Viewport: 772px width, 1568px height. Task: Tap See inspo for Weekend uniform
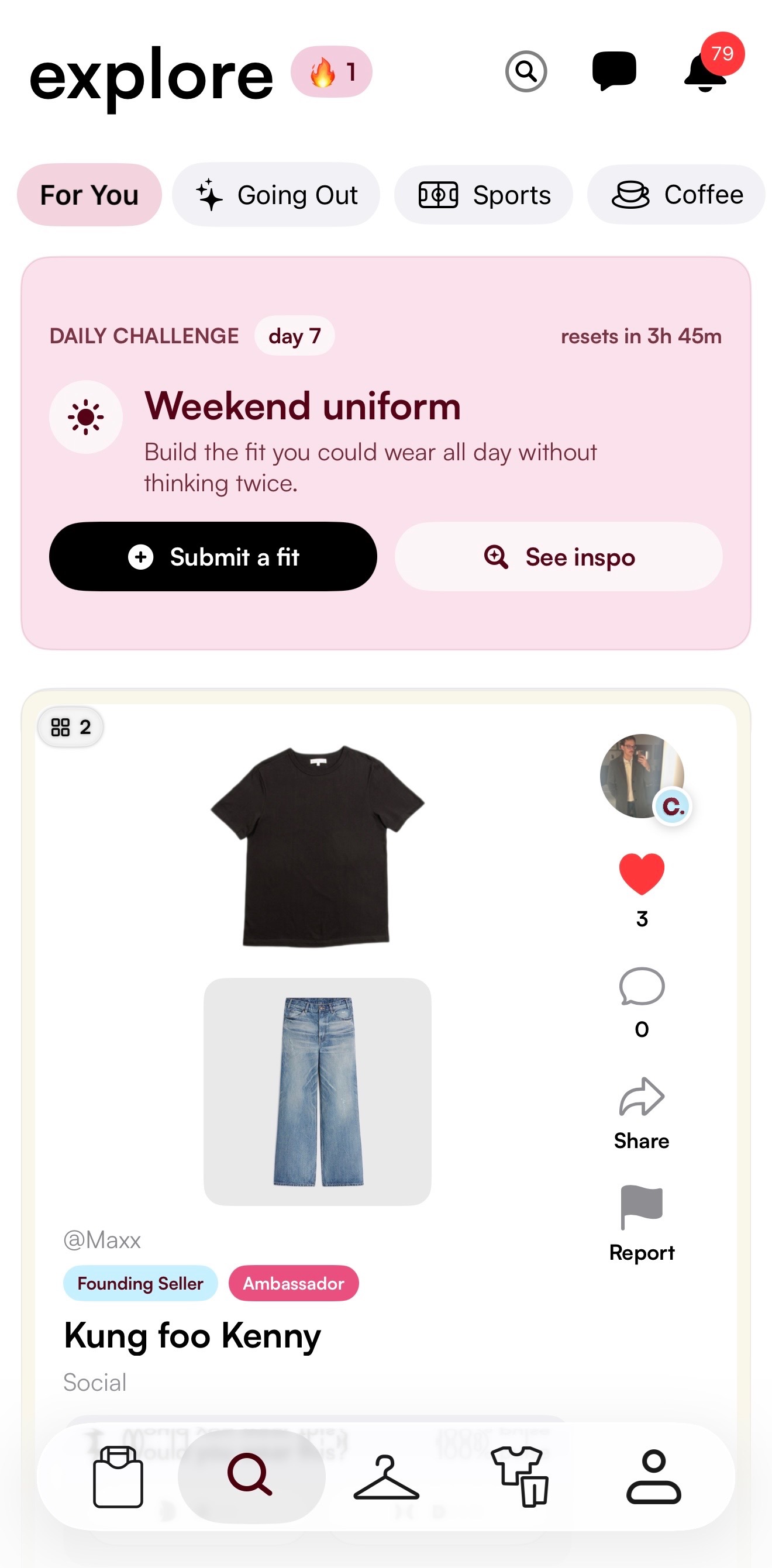[559, 556]
